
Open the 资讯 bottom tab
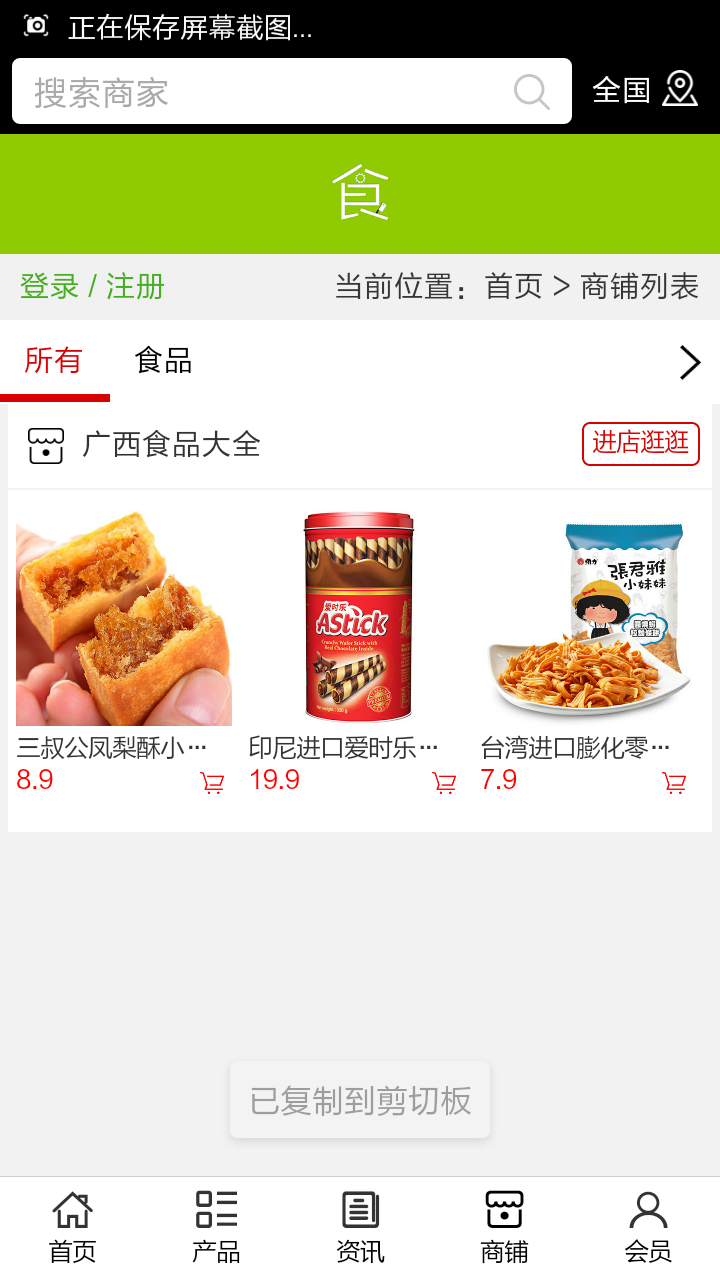click(x=360, y=1228)
